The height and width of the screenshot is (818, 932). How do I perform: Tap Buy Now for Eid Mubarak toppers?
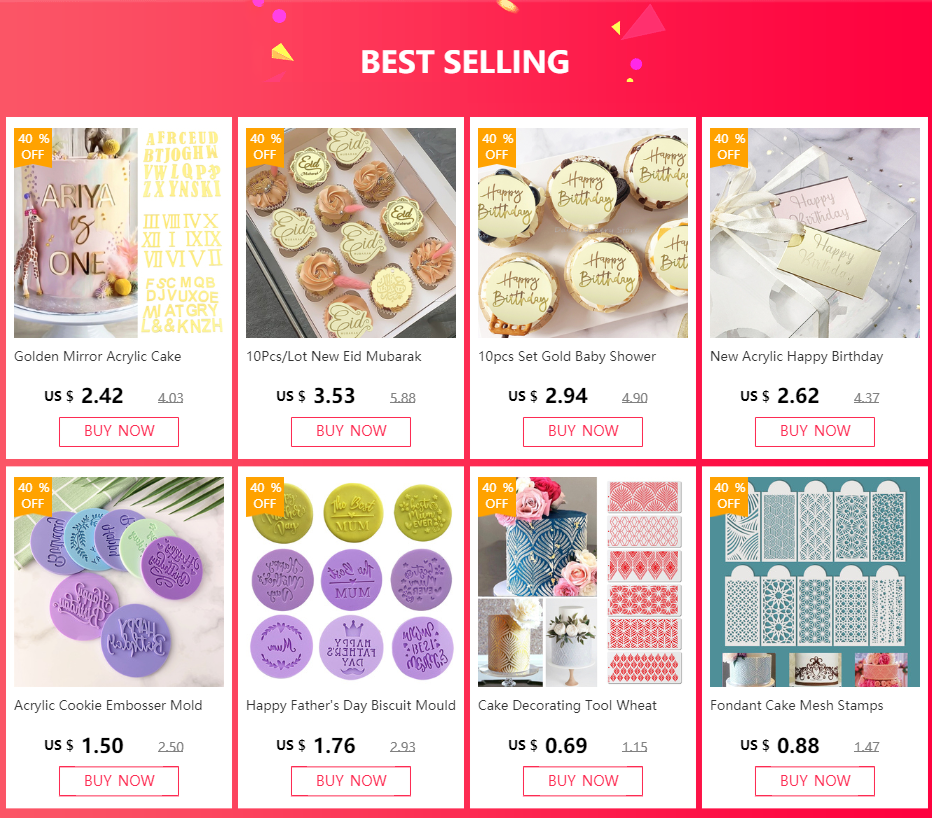pos(351,431)
